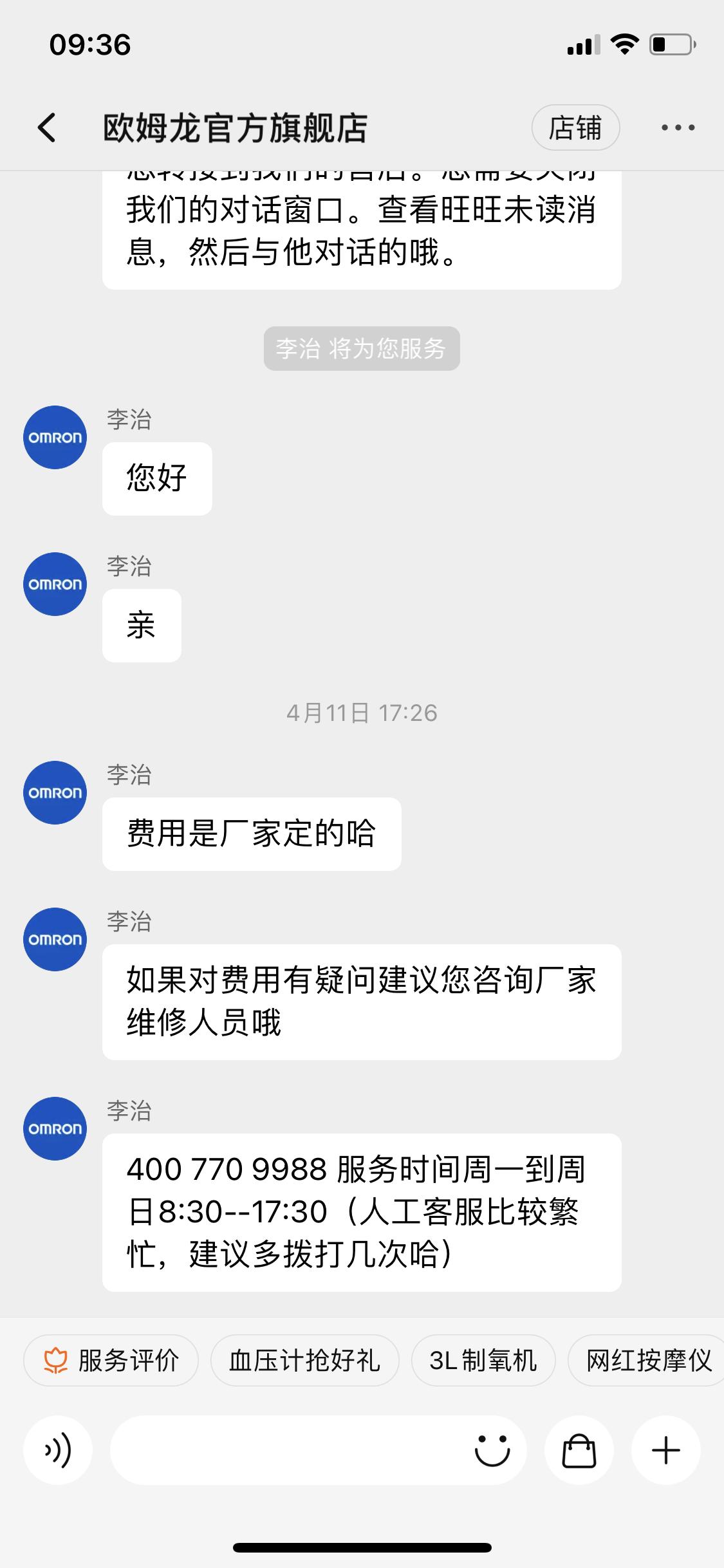
Task: Tap the back chevron to exit the chat
Action: coord(45,127)
